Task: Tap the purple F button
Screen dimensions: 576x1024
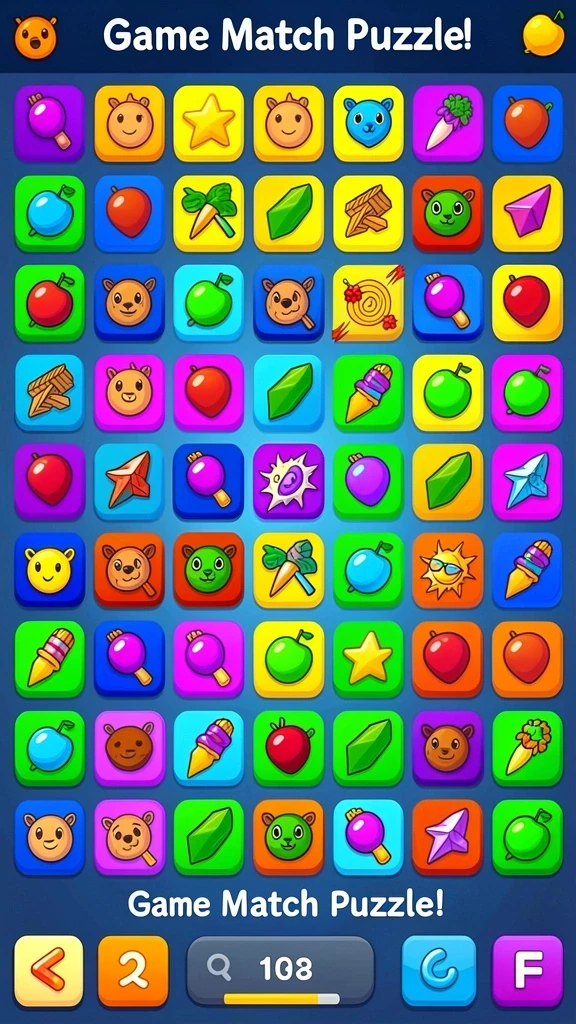Action: [x=527, y=970]
